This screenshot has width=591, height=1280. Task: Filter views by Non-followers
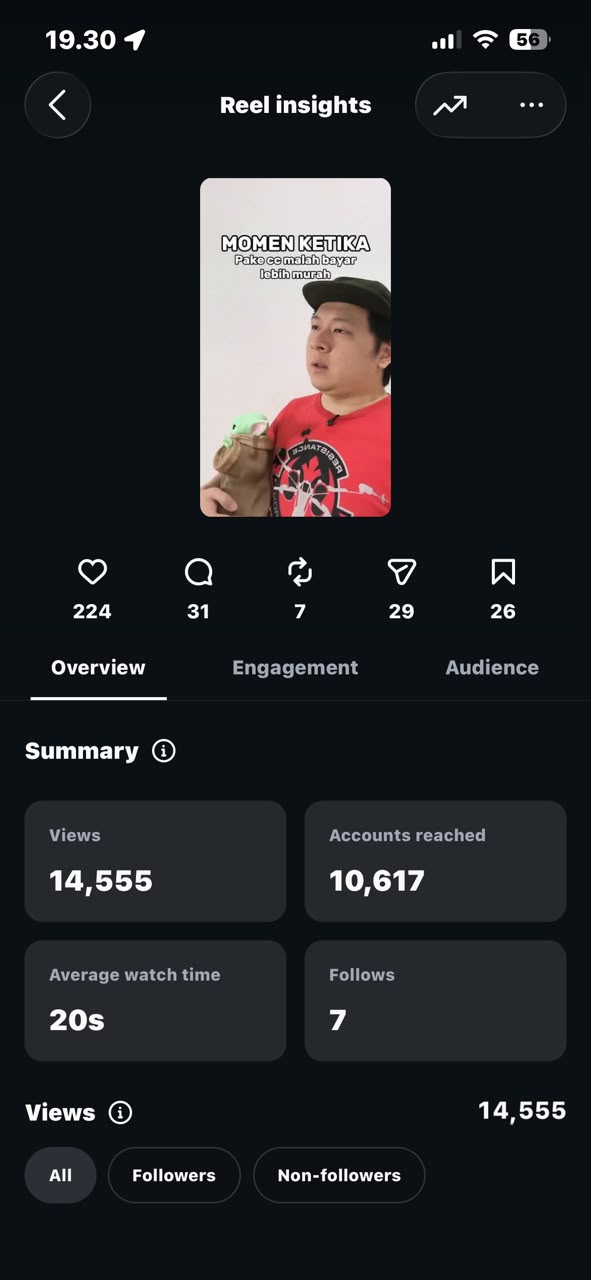coord(339,1175)
